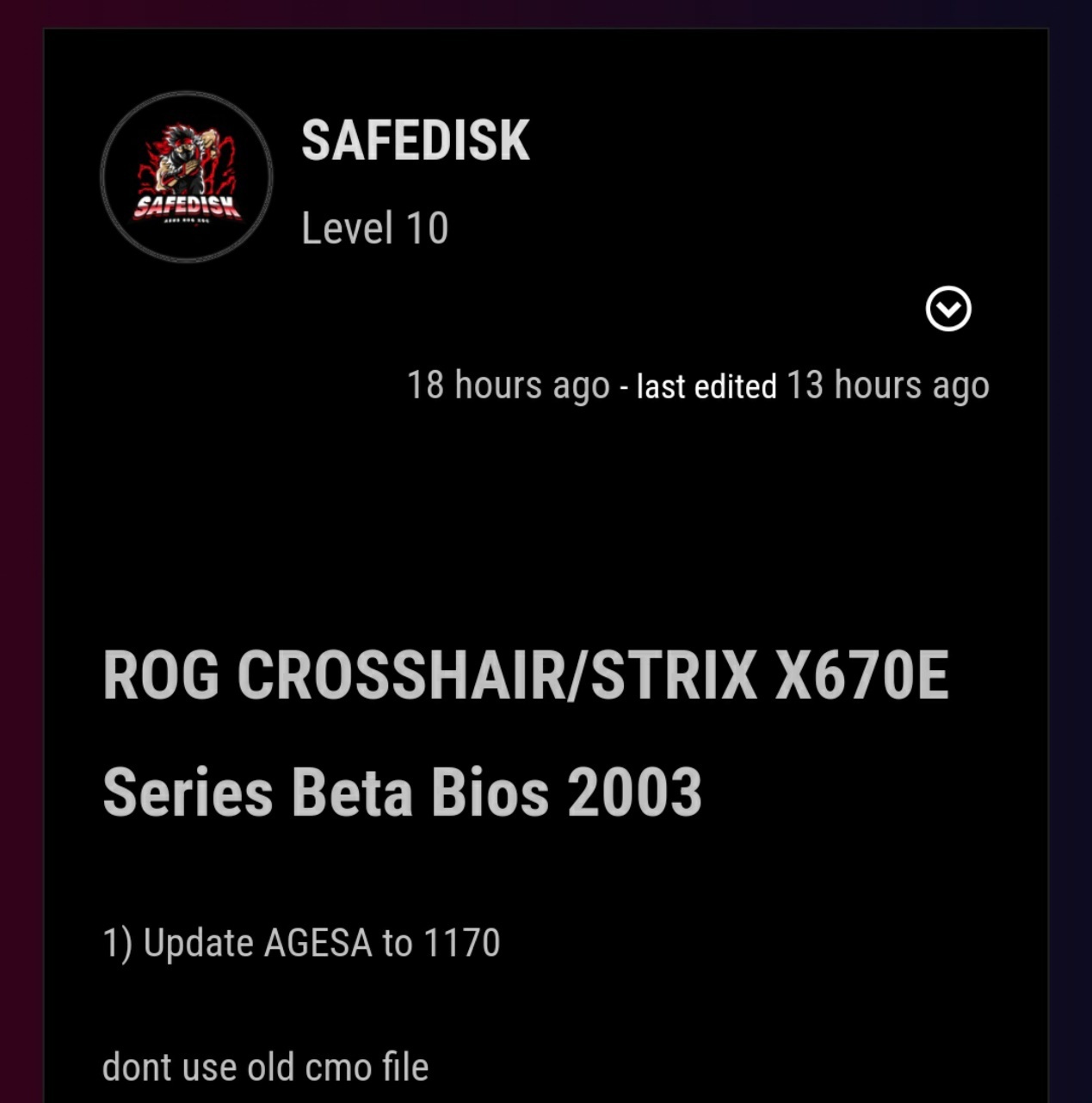
Task: Expand the post options dropdown arrow
Action: [948, 309]
